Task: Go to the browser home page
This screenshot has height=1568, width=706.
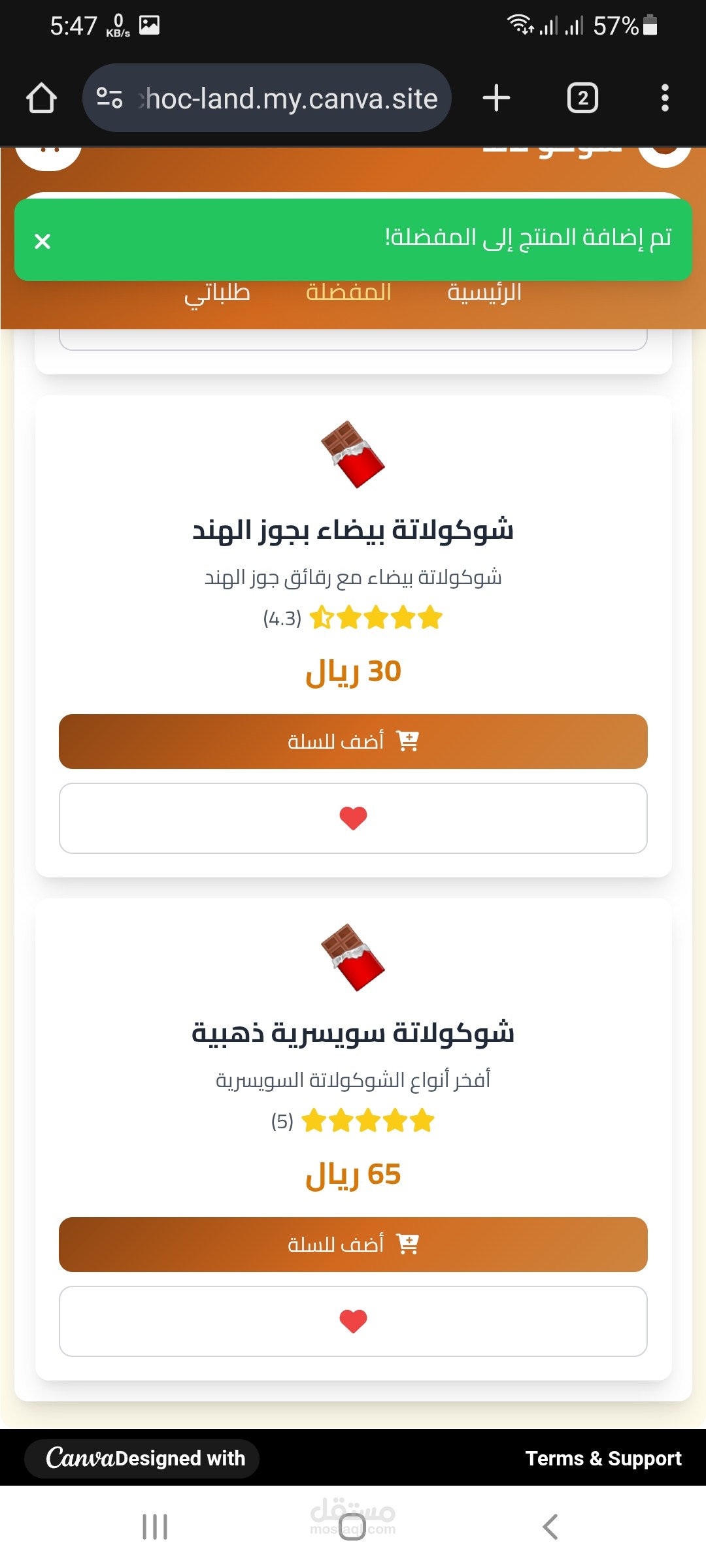Action: coord(41,98)
